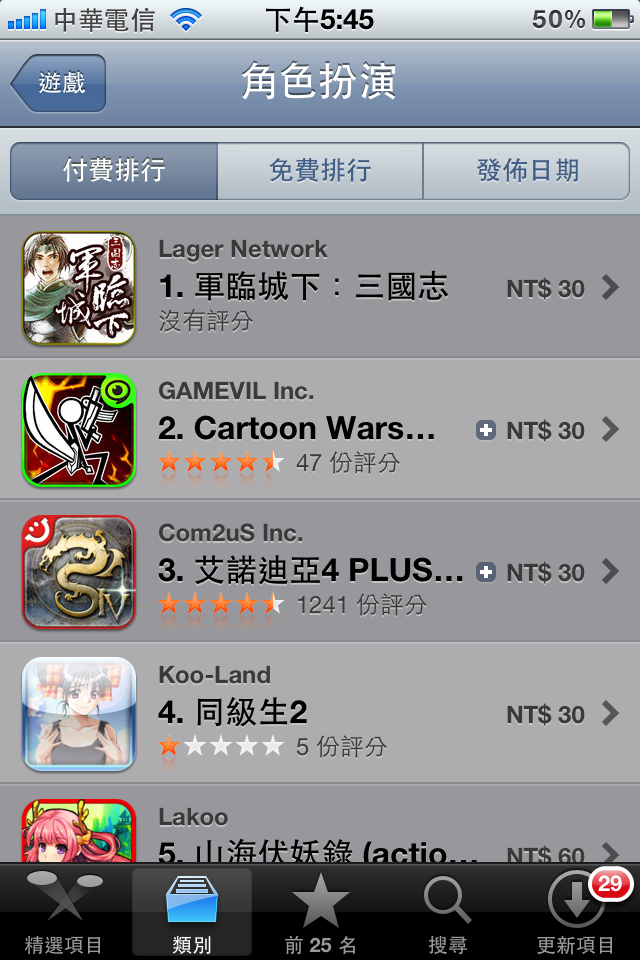Switch to 免費排行 ranking

[320, 171]
